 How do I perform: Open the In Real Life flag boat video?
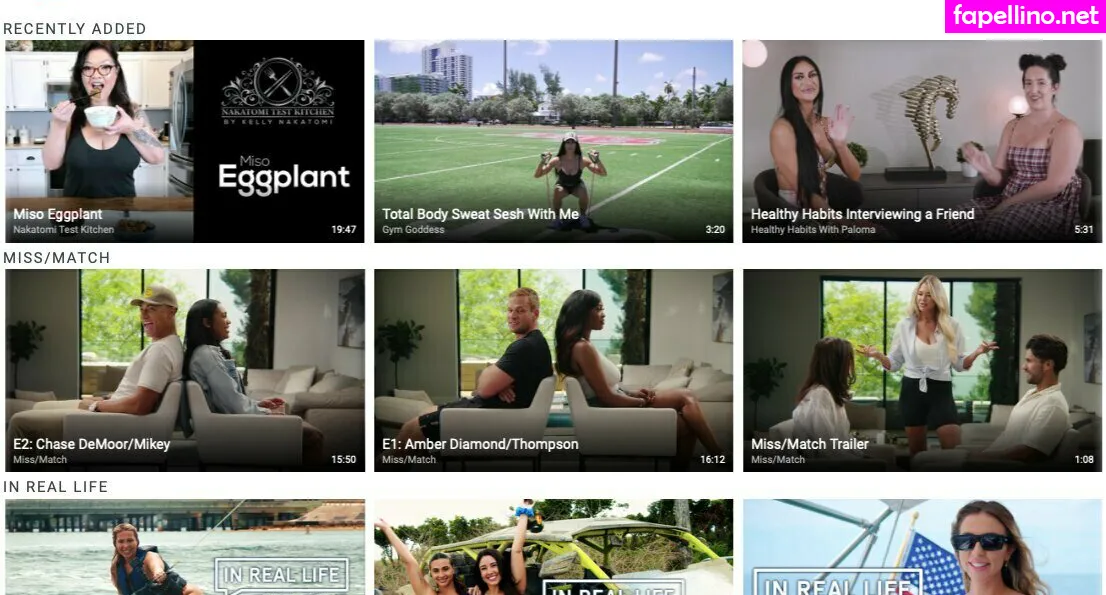point(921,547)
